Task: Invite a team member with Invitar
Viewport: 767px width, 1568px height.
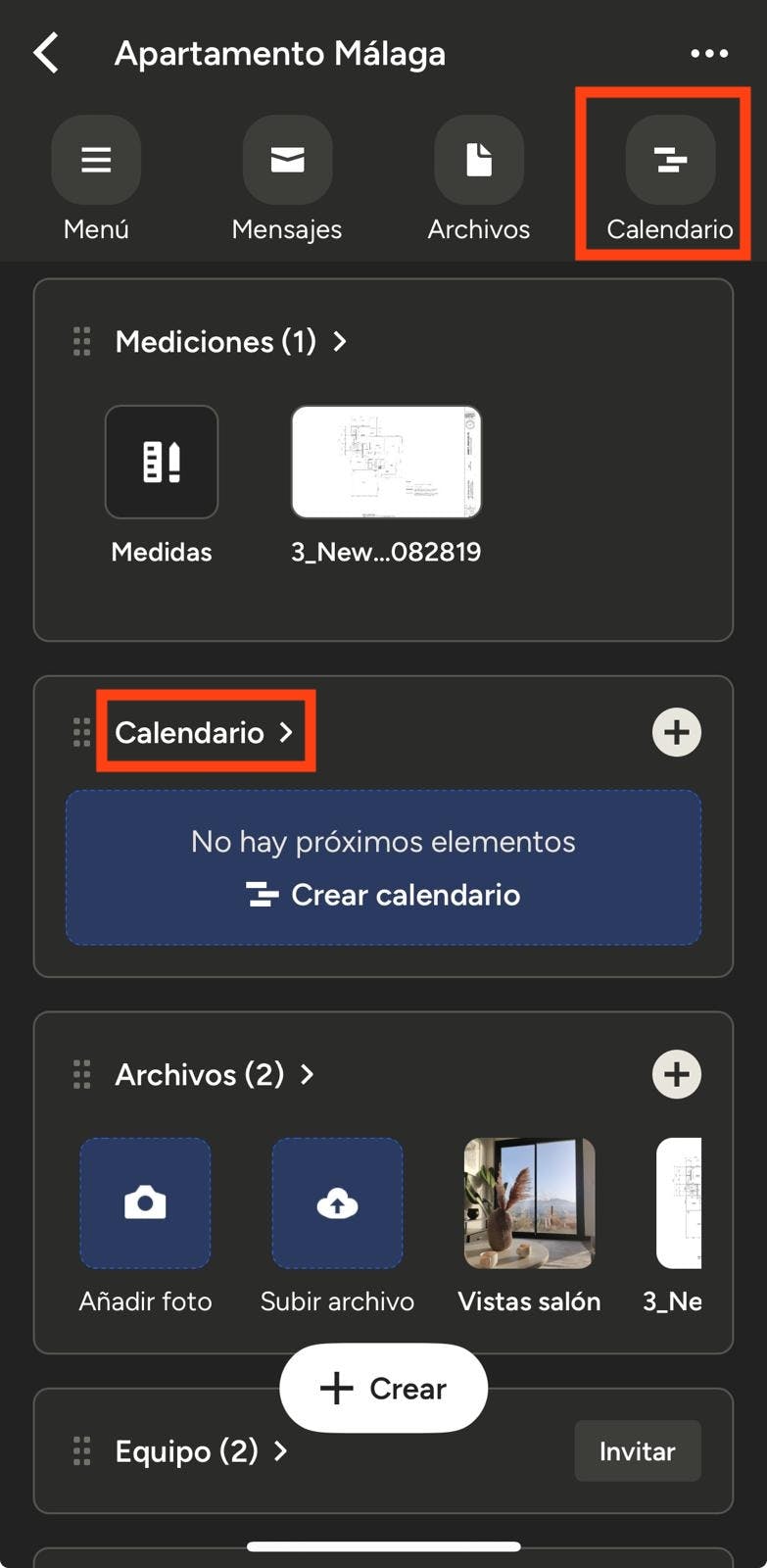Action: 637,1450
